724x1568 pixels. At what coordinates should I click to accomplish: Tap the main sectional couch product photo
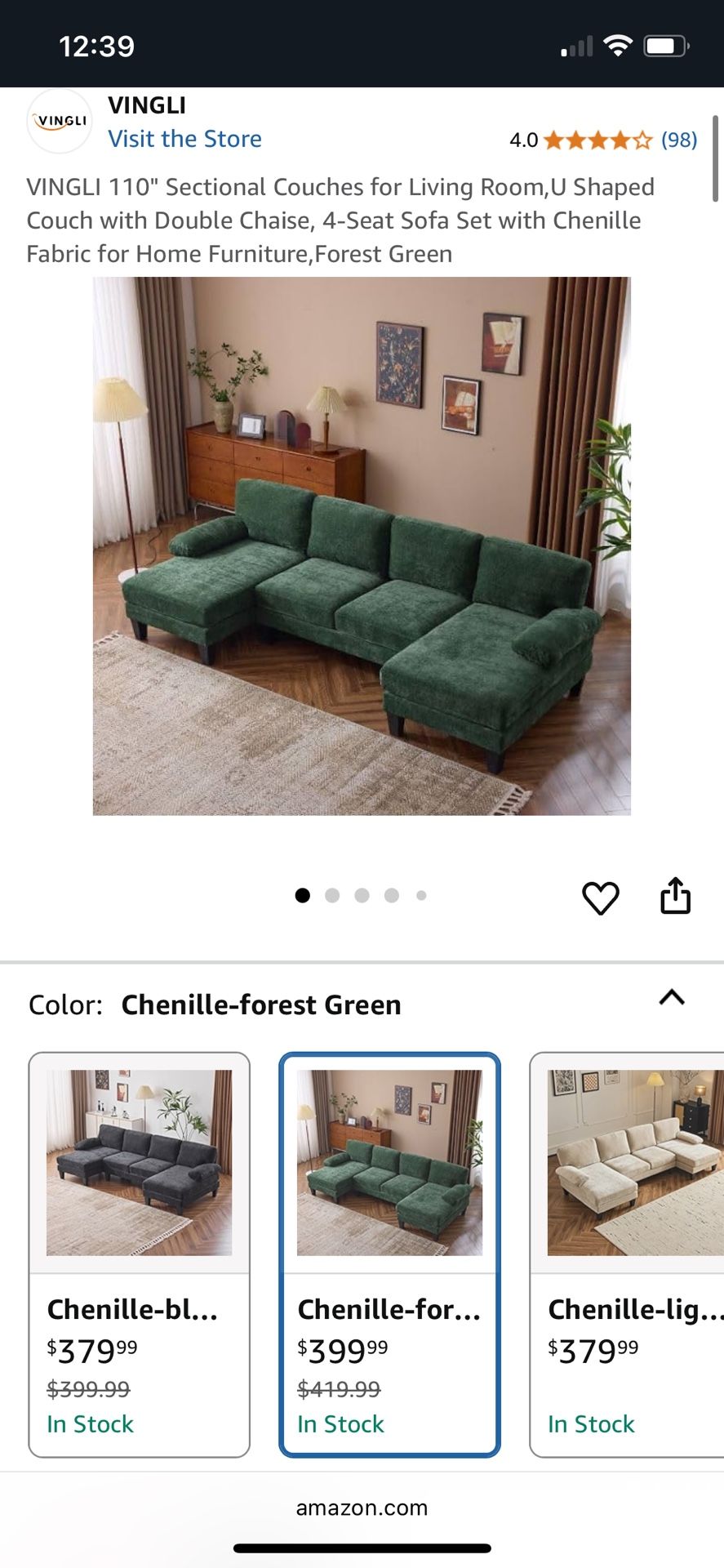[362, 546]
